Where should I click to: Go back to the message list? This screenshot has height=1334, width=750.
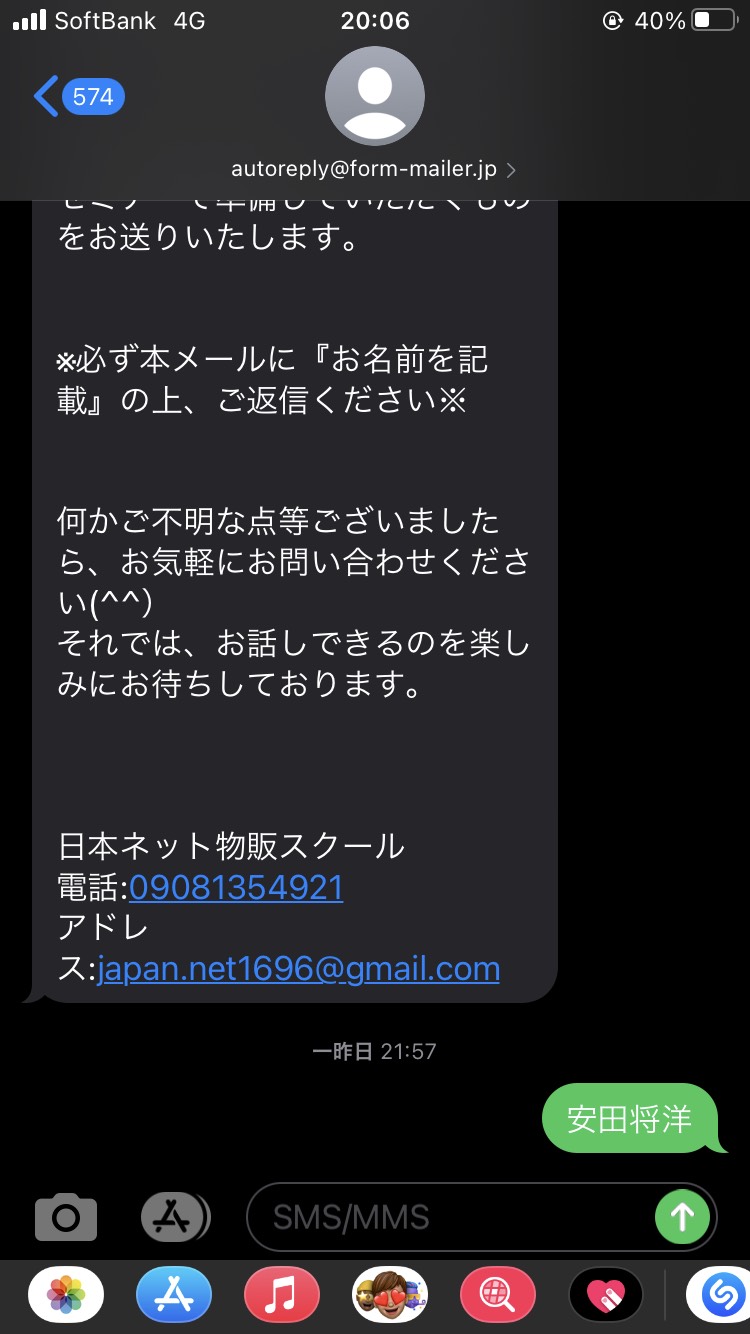click(x=78, y=97)
